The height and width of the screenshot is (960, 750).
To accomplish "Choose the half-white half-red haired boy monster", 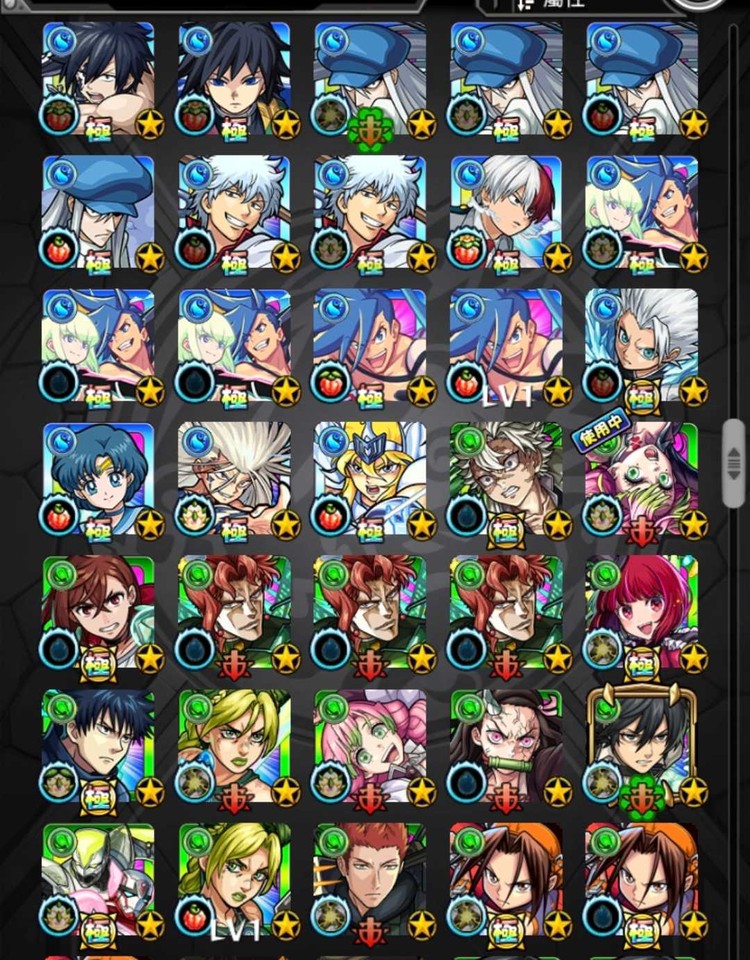I will [506, 212].
